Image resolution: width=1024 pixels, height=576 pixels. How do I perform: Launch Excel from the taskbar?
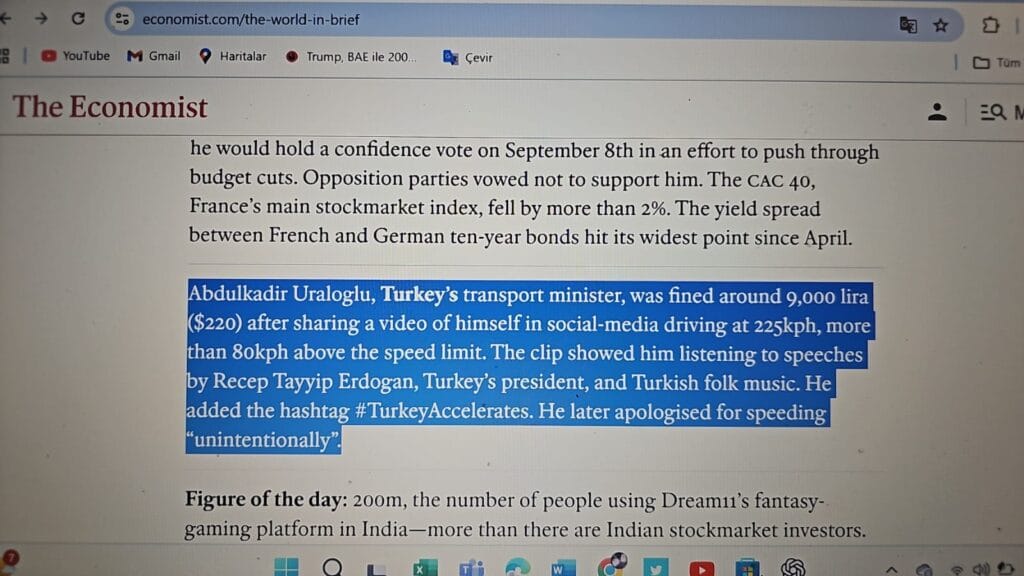[x=424, y=568]
